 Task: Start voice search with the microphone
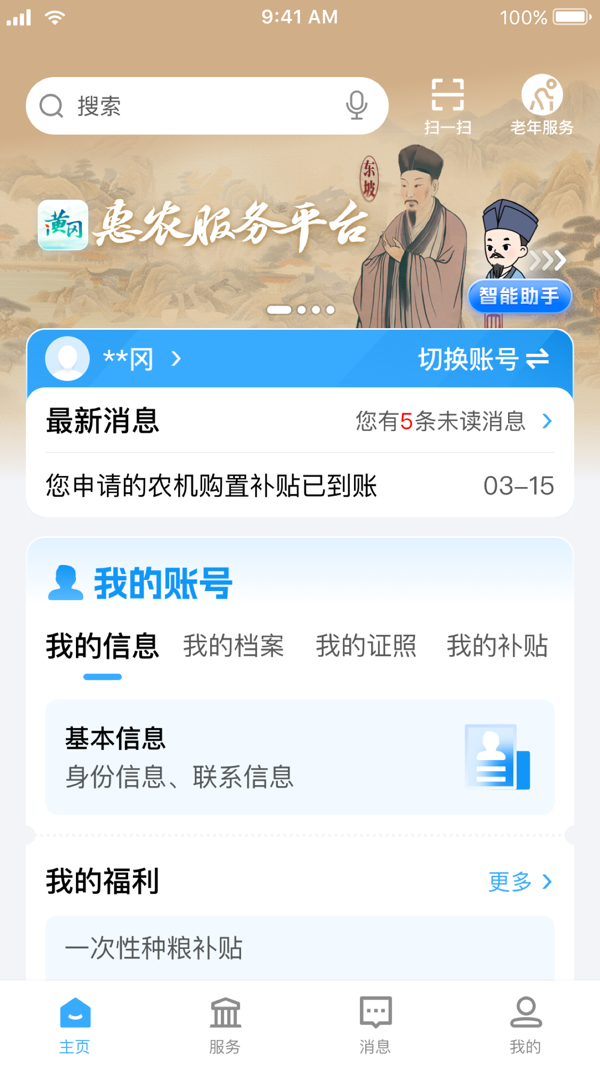click(x=356, y=106)
